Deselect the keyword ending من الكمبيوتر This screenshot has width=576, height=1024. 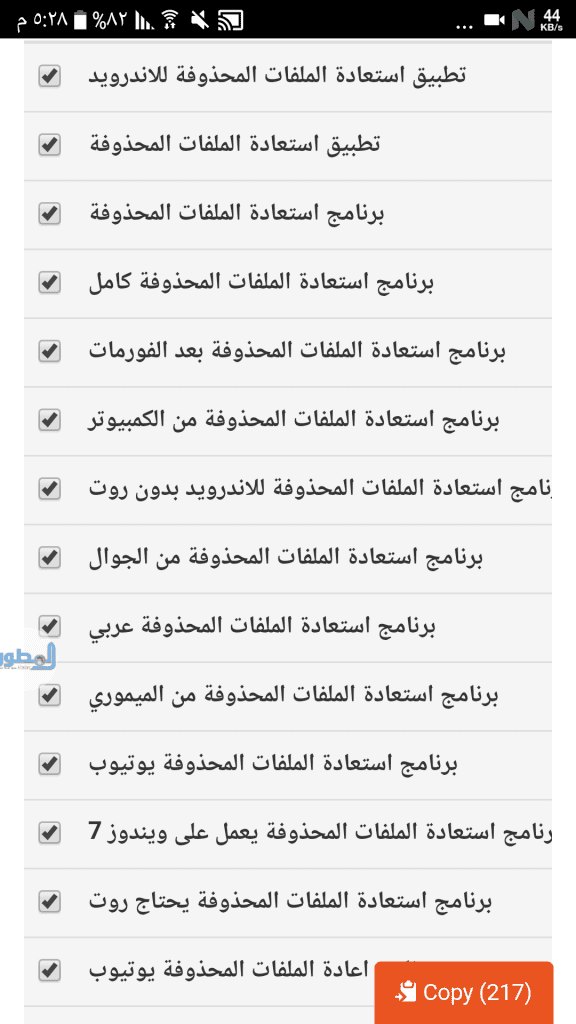coord(50,421)
